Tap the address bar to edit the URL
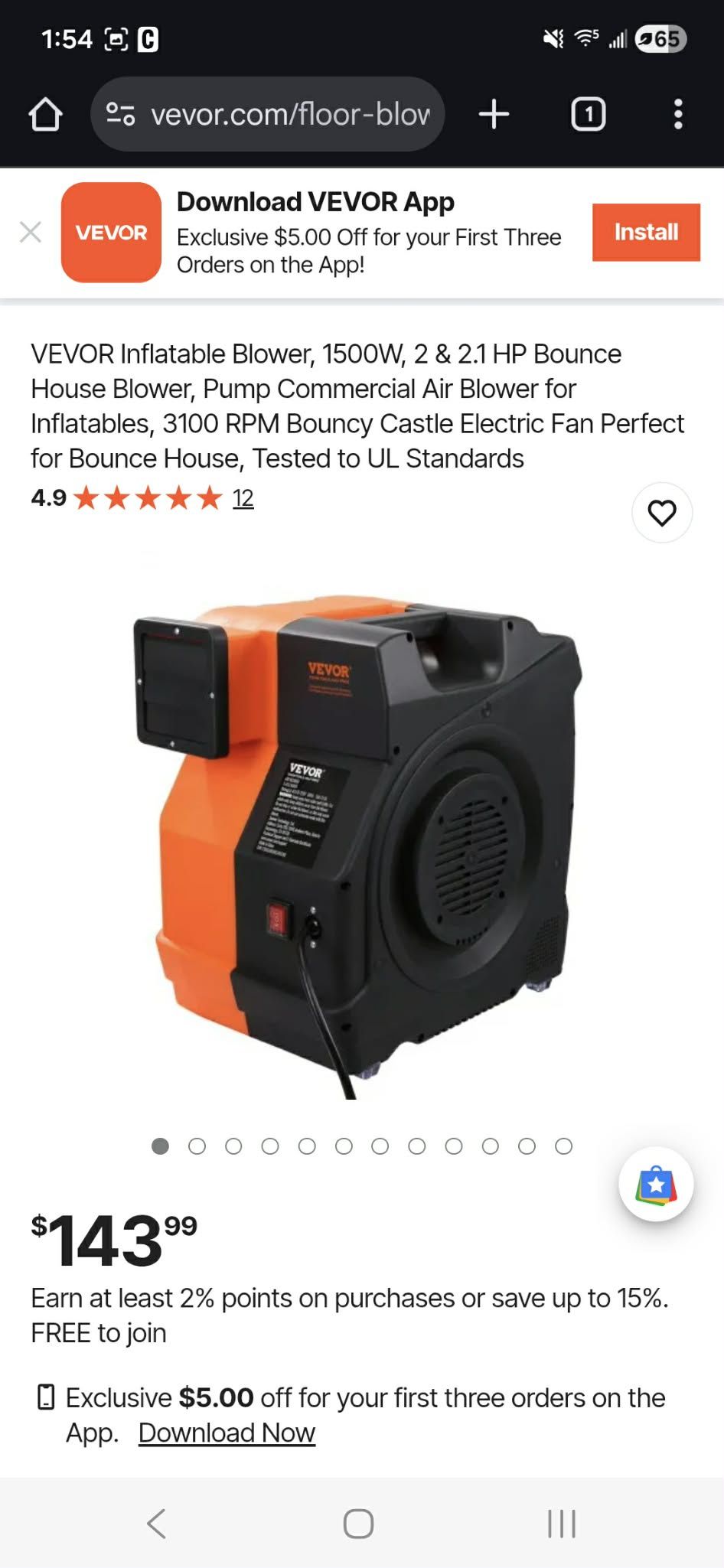 click(x=291, y=114)
